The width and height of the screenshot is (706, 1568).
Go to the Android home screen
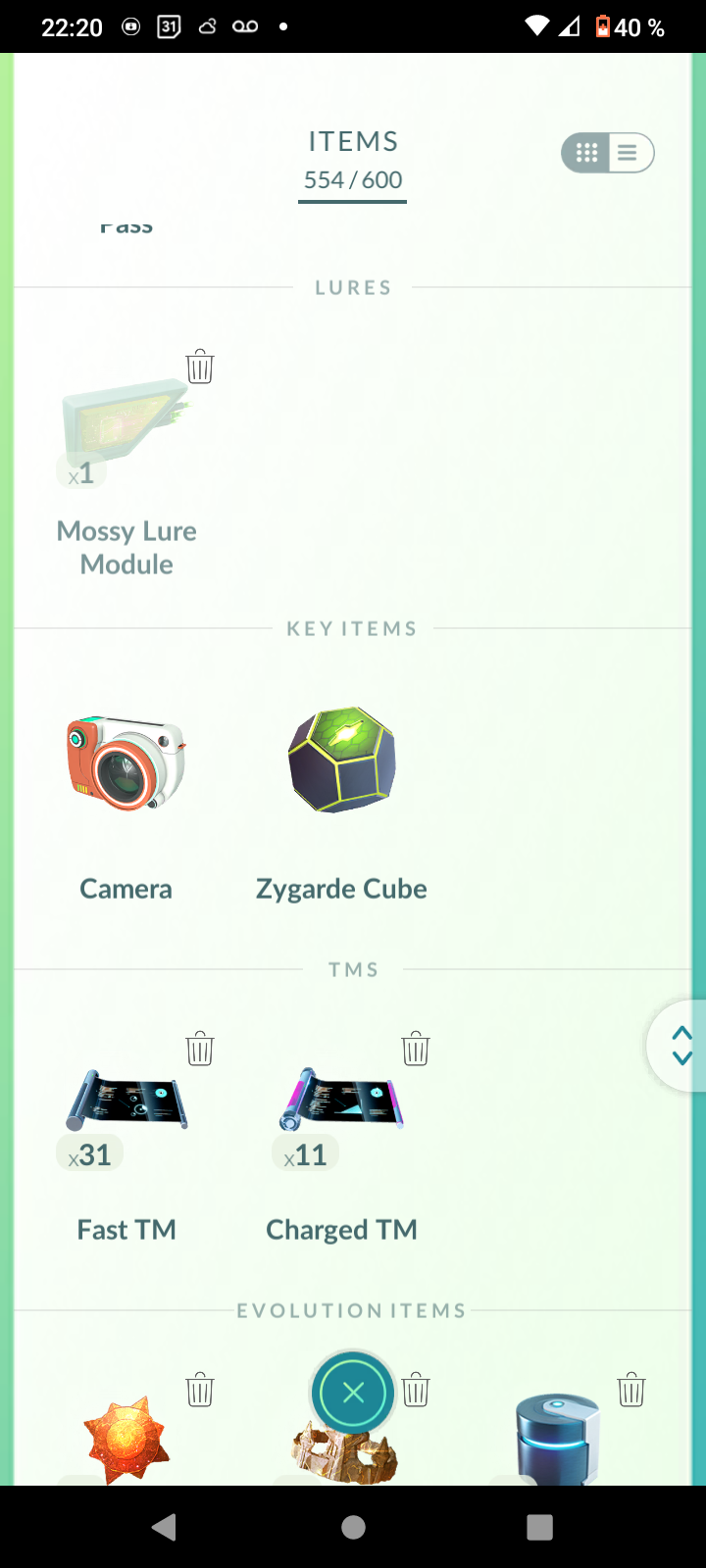pos(353,1527)
